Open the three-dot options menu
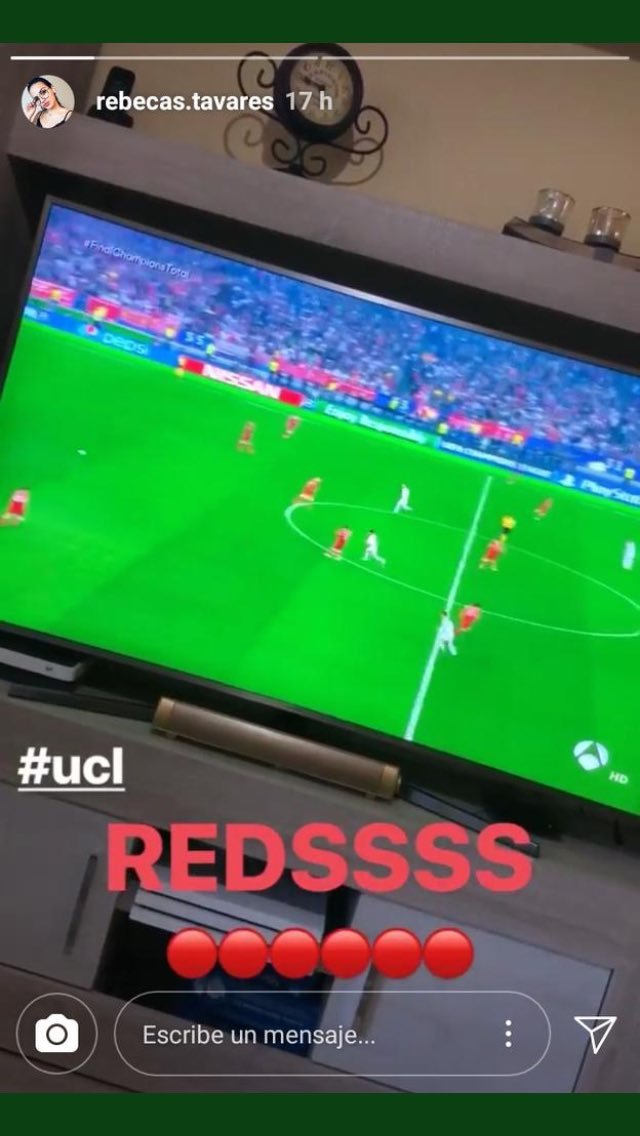The width and height of the screenshot is (640, 1136). (509, 1034)
